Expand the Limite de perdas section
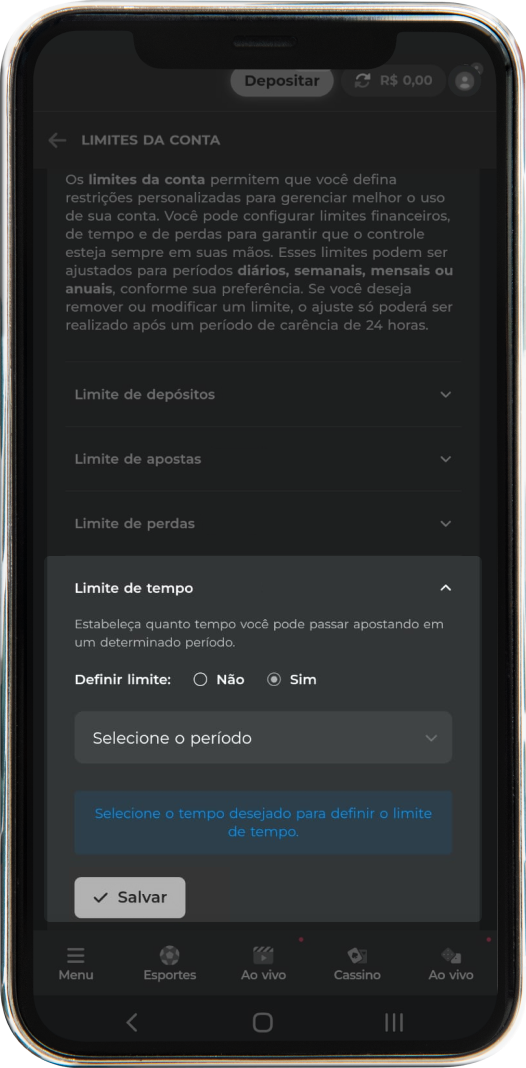 (263, 524)
